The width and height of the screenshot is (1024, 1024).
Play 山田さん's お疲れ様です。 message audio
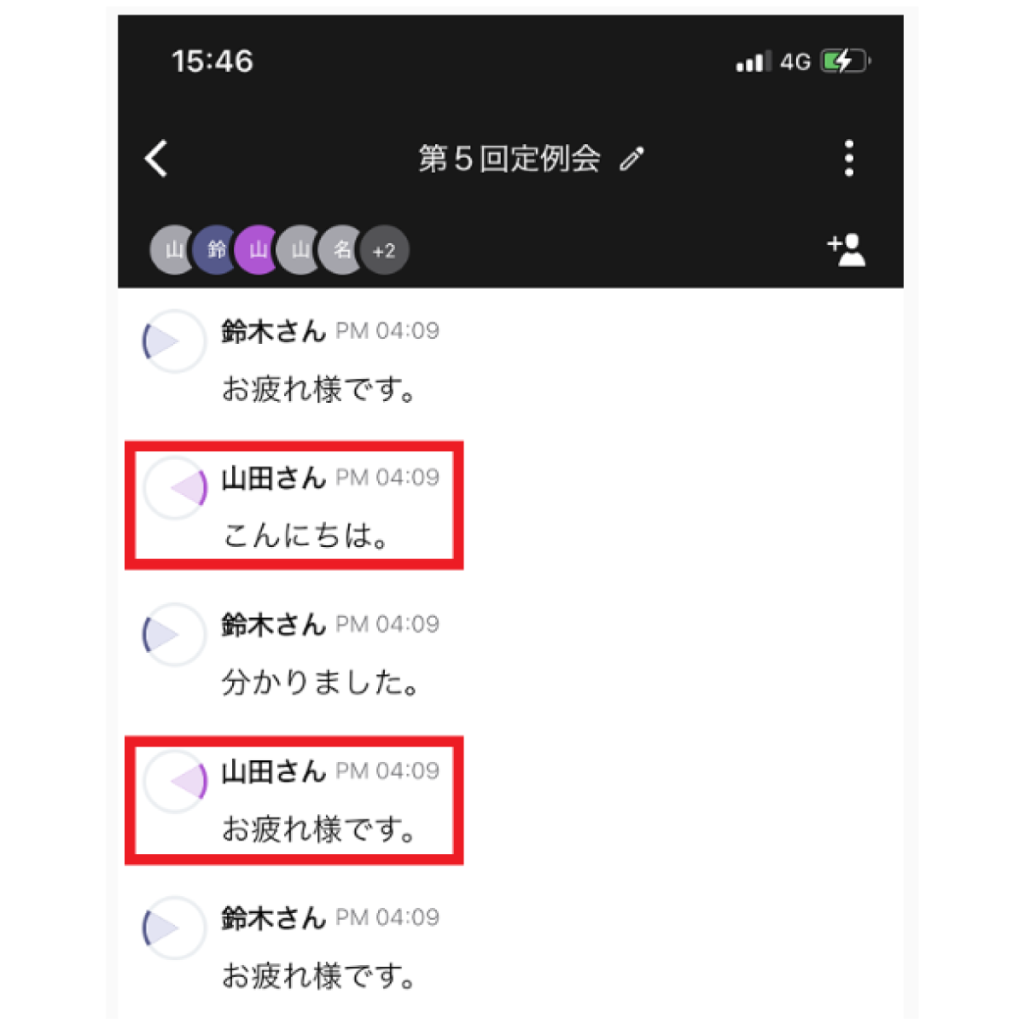coord(176,782)
